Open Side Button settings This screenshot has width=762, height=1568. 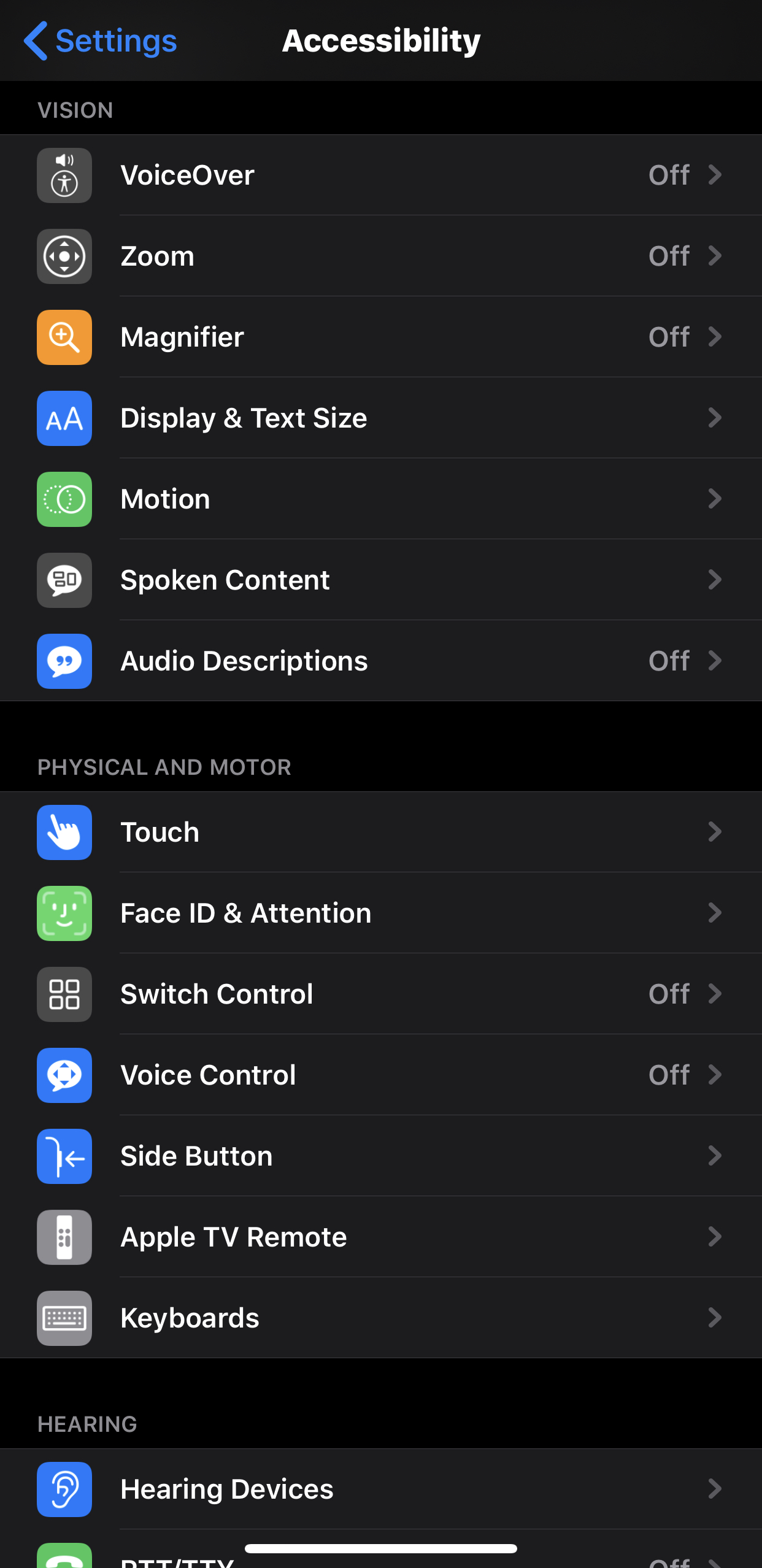click(380, 1156)
